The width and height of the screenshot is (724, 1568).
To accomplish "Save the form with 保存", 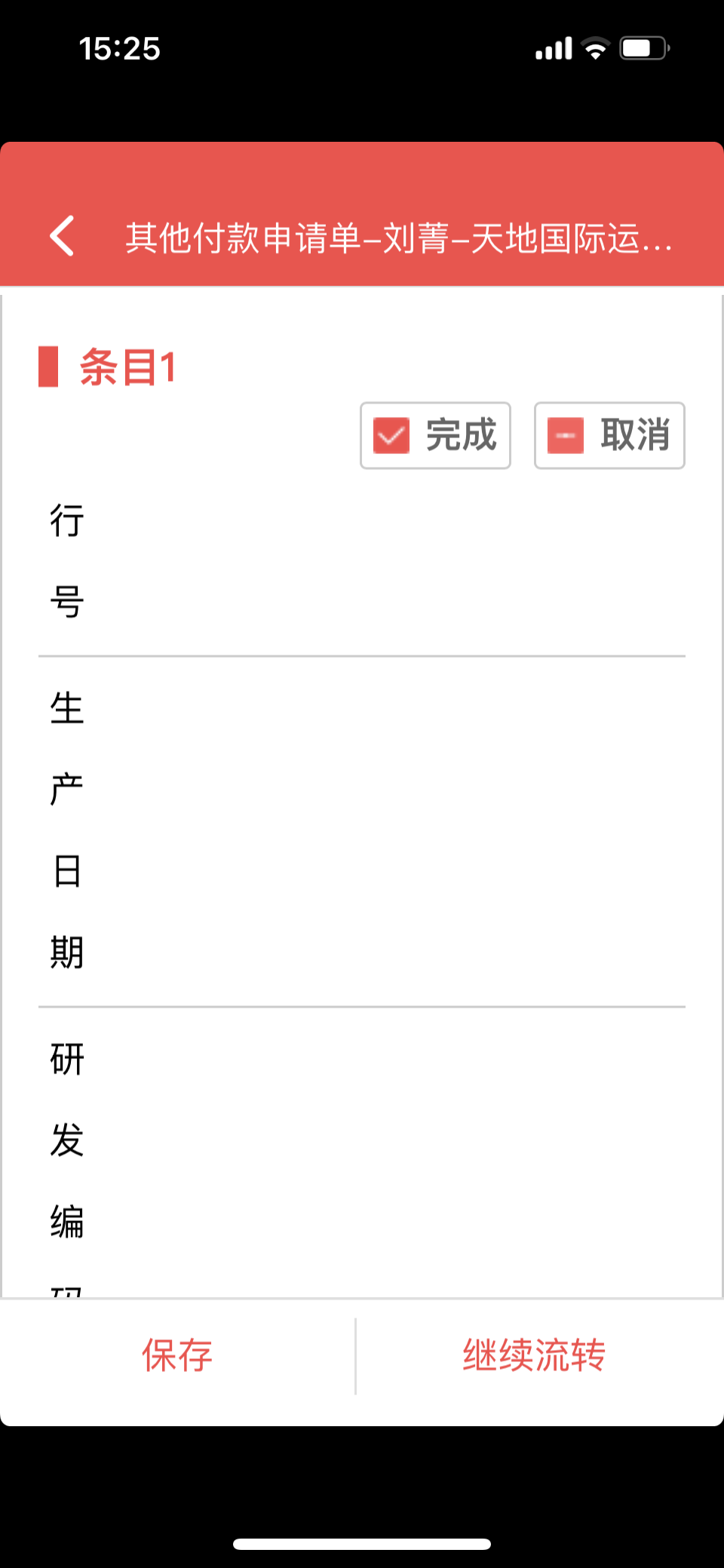I will pos(177,1355).
